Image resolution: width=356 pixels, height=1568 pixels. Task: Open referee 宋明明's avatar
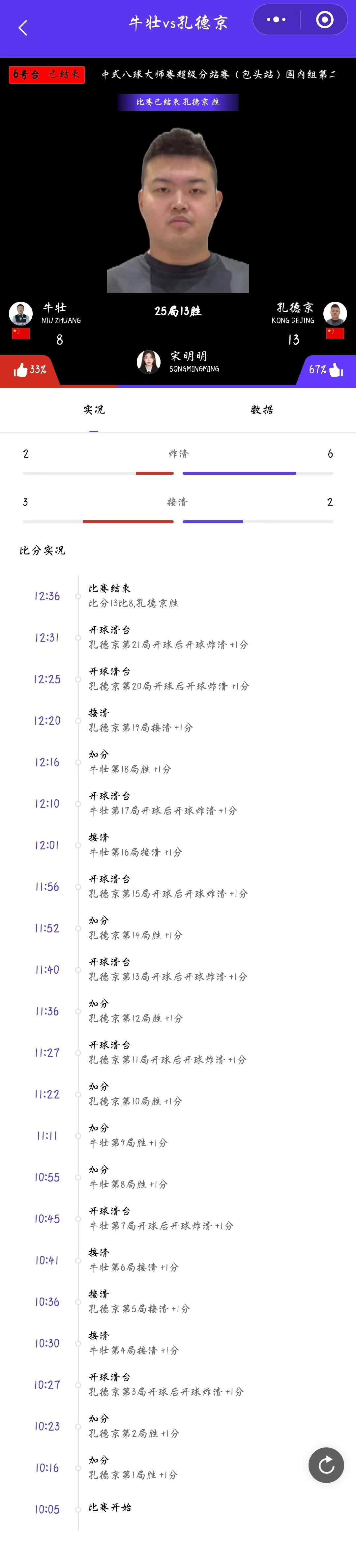coord(148,361)
